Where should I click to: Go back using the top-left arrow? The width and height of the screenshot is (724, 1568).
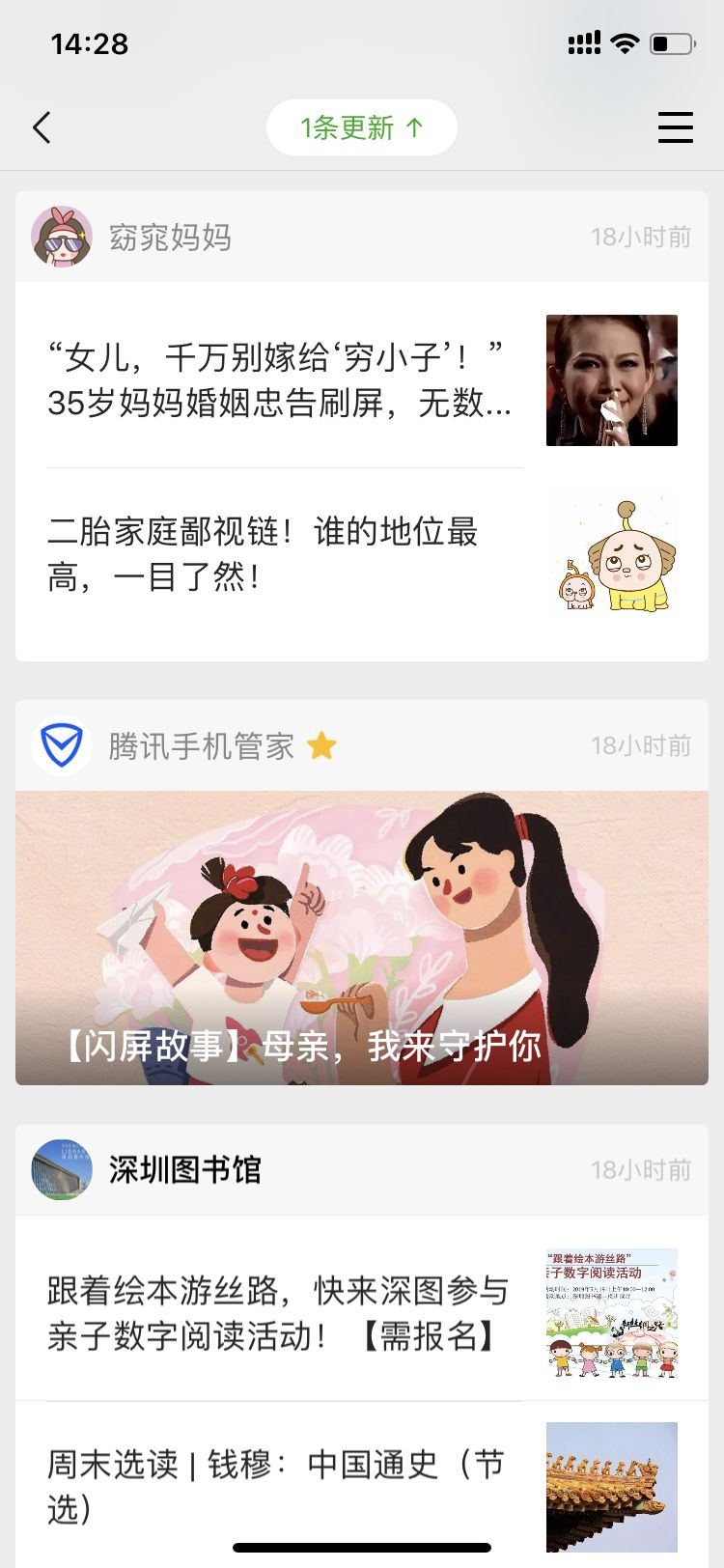tap(42, 127)
